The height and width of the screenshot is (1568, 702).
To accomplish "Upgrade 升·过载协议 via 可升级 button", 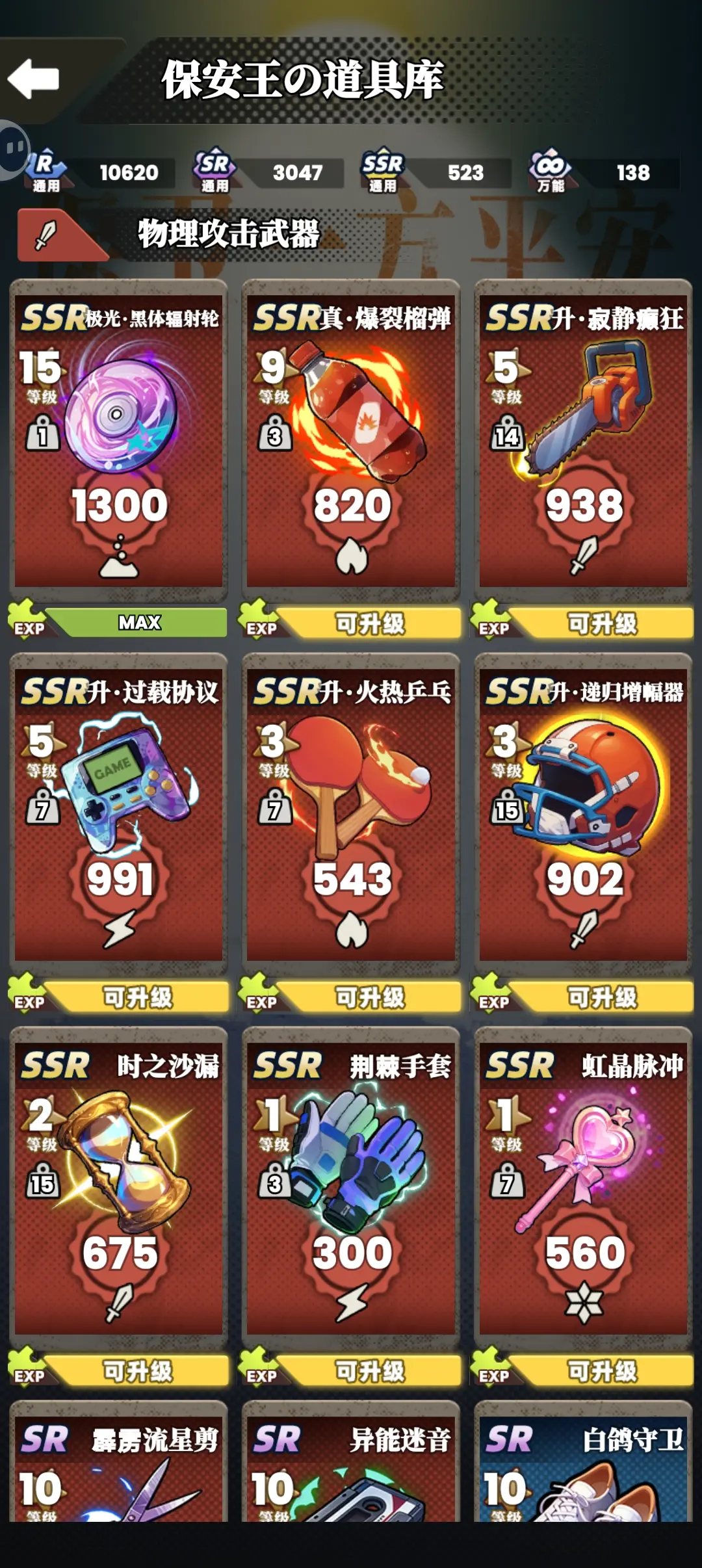I will (137, 997).
